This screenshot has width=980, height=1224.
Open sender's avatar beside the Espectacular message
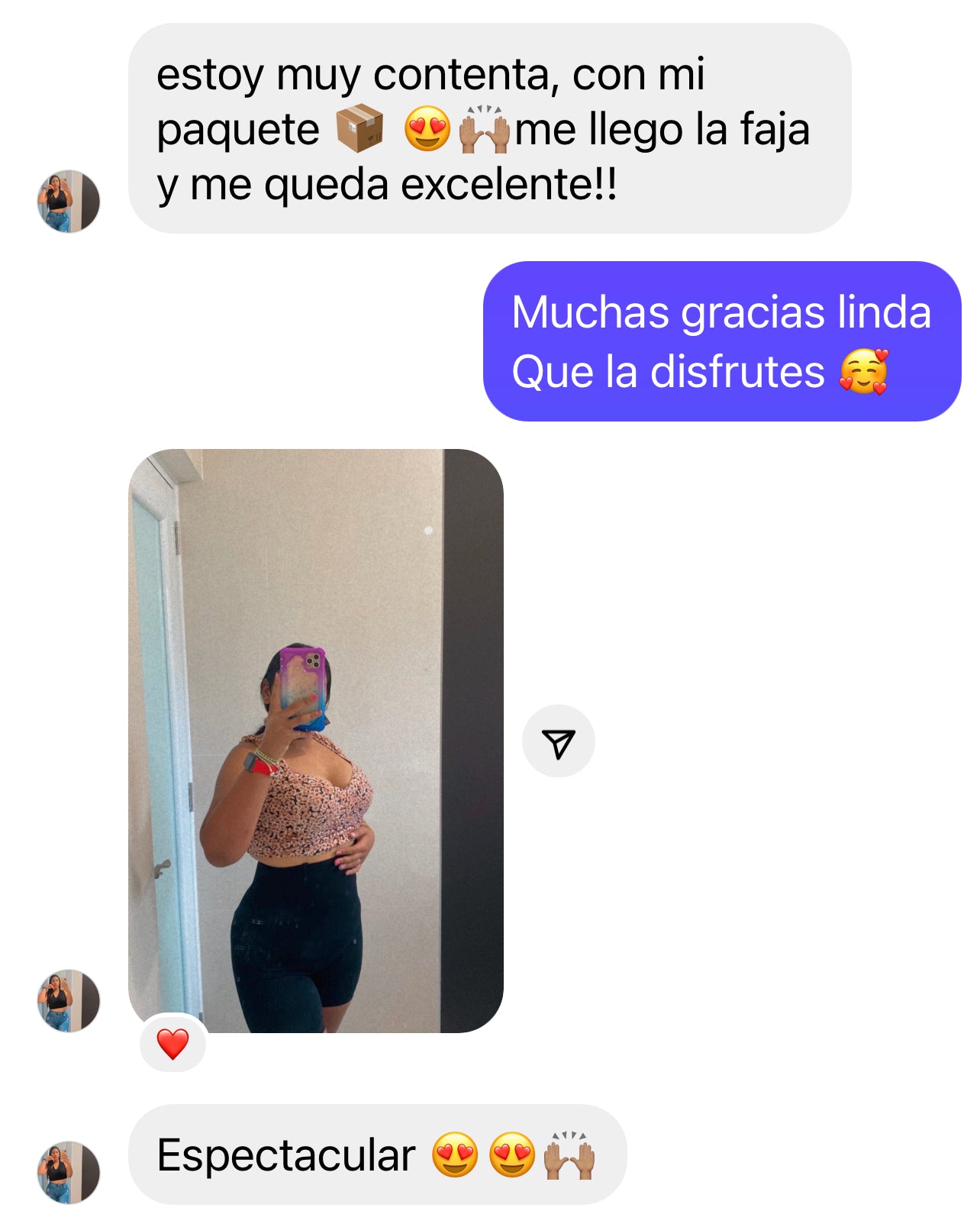click(69, 1172)
